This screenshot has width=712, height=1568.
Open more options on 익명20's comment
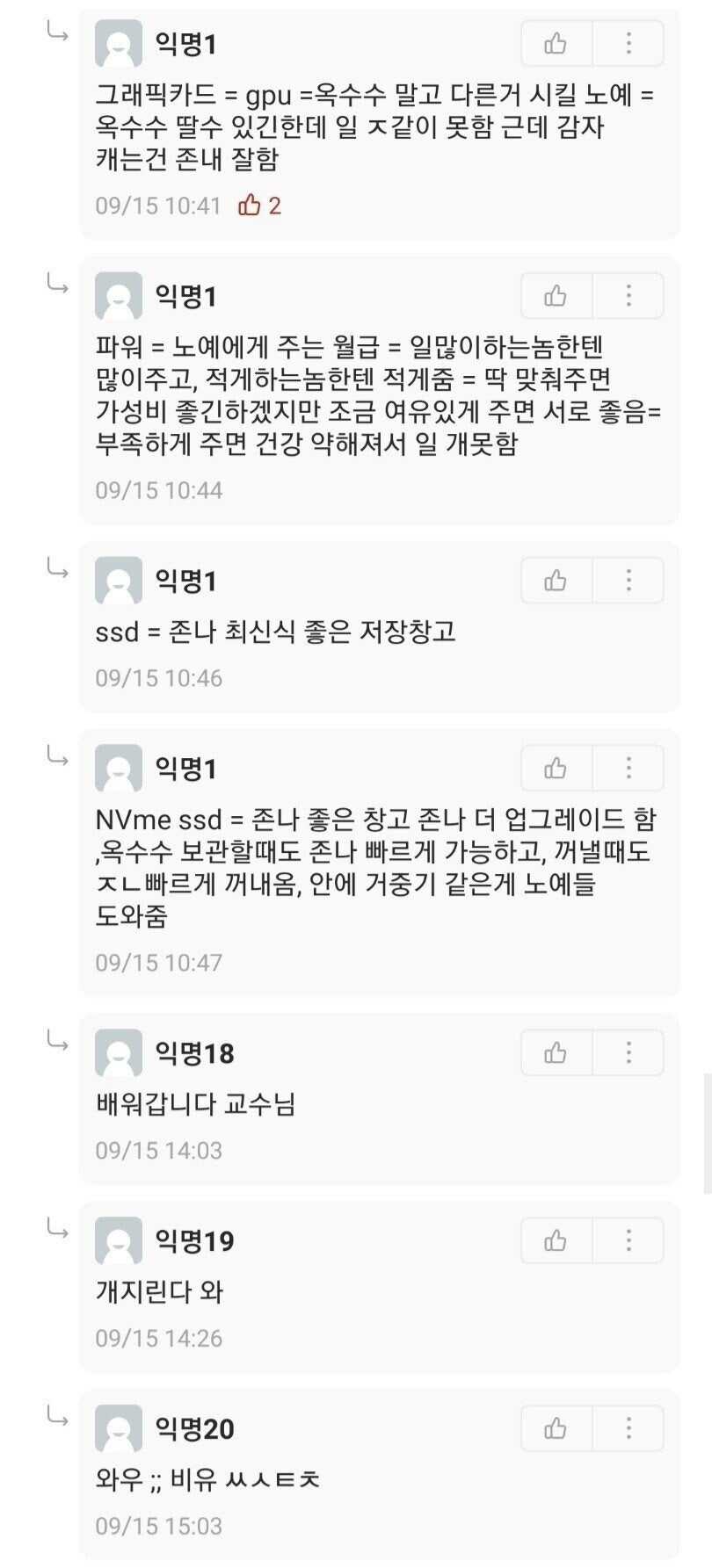click(x=628, y=1427)
